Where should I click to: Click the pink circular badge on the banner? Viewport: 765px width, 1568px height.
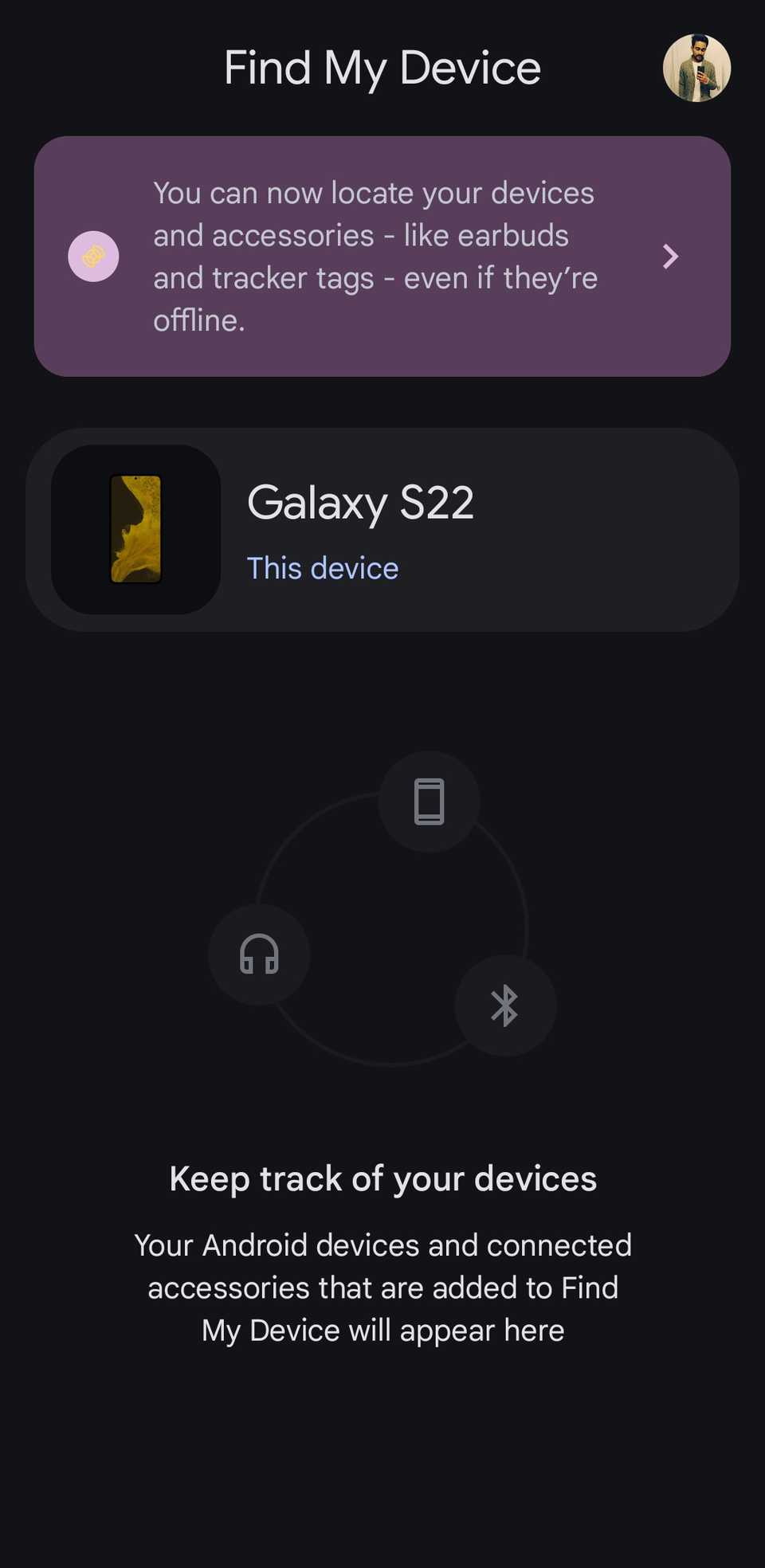93,257
